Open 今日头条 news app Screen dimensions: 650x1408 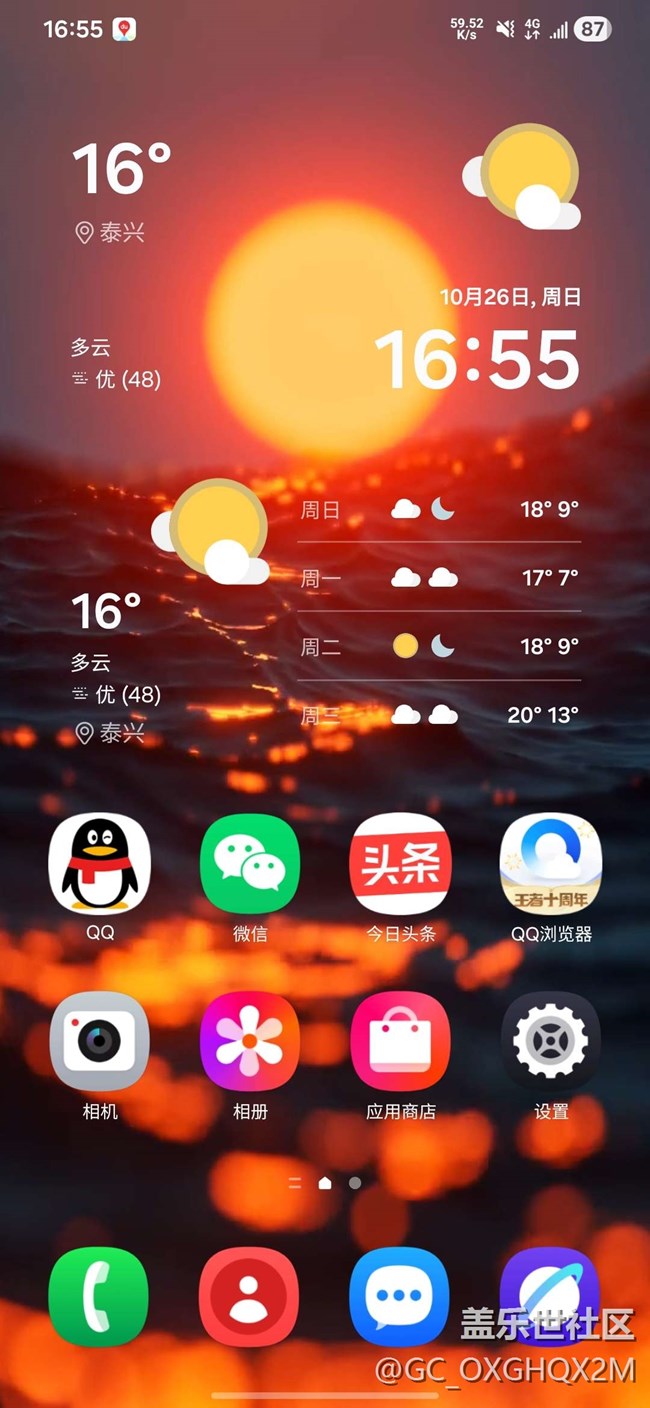[400, 863]
